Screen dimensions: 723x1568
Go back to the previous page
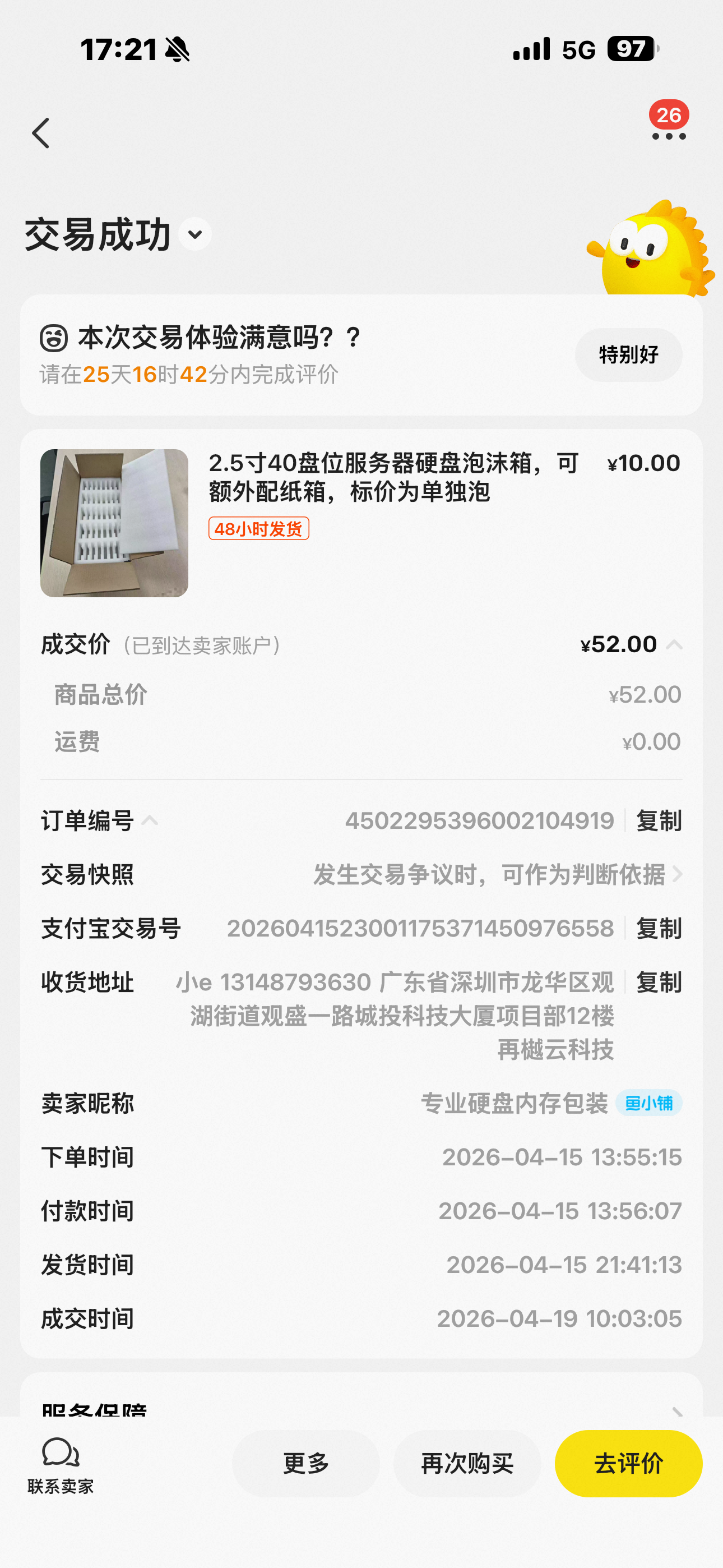click(x=41, y=133)
